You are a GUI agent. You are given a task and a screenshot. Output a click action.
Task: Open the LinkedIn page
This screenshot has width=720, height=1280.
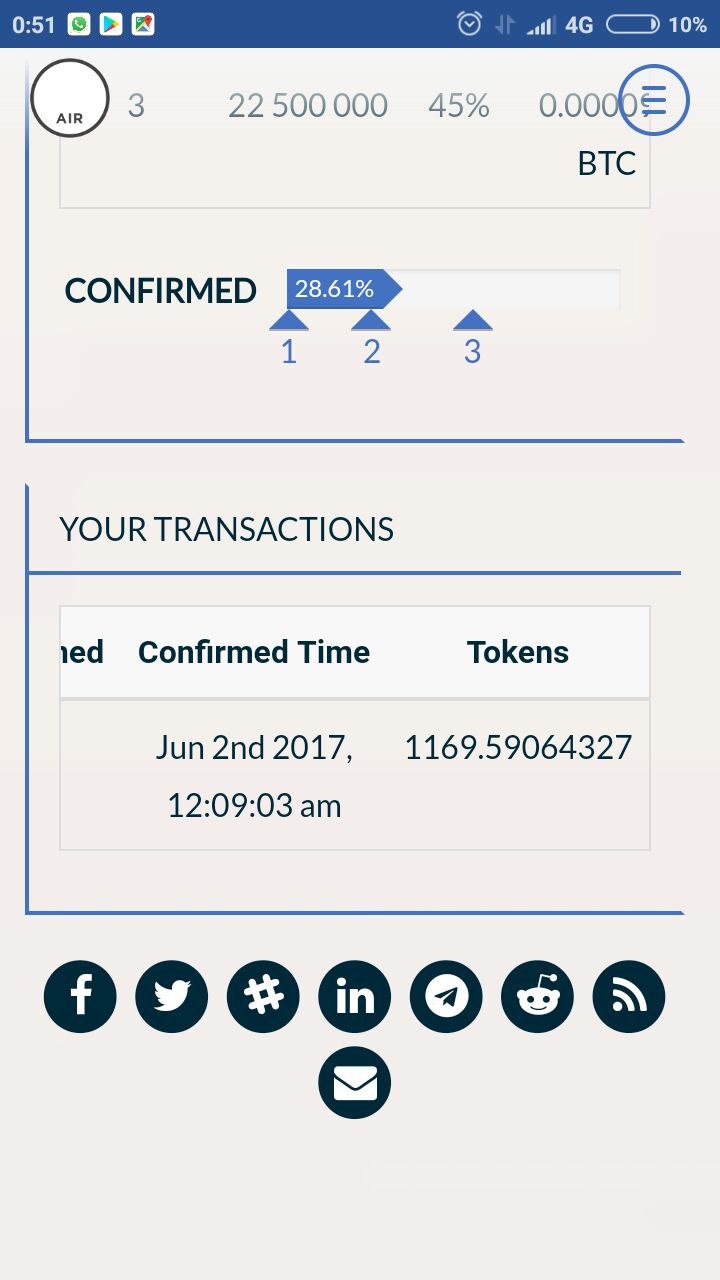pyautogui.click(x=354, y=997)
